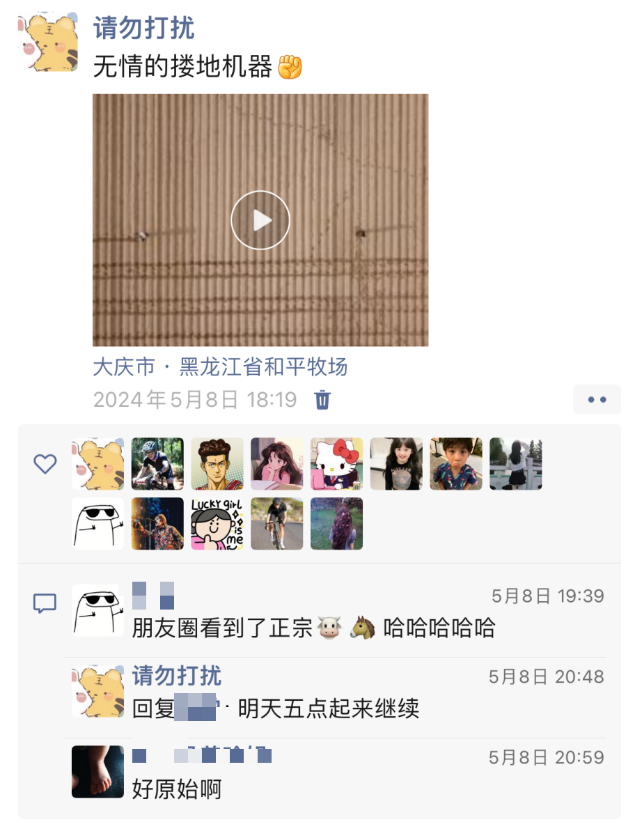Viewport: 643px width, 823px height.
Task: Open the Hello Kitty avatar in likes
Action: 337,464
